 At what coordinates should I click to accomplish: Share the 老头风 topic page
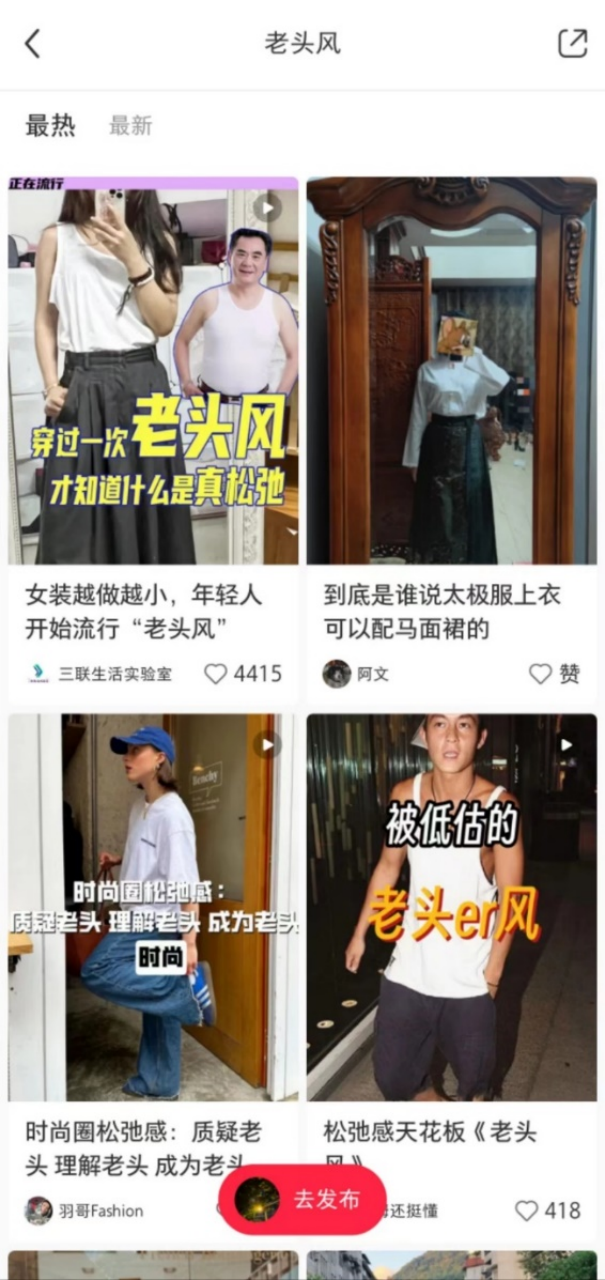tap(572, 43)
